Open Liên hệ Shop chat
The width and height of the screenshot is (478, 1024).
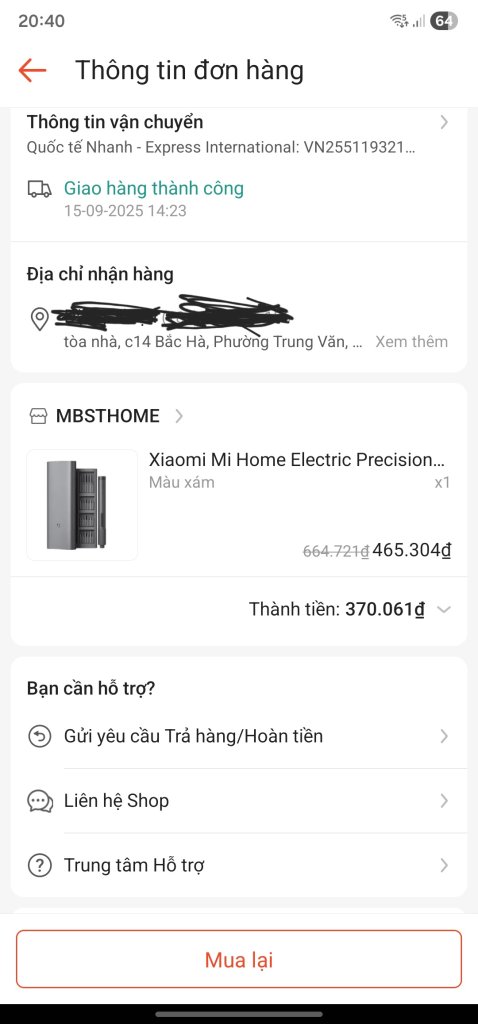click(239, 801)
